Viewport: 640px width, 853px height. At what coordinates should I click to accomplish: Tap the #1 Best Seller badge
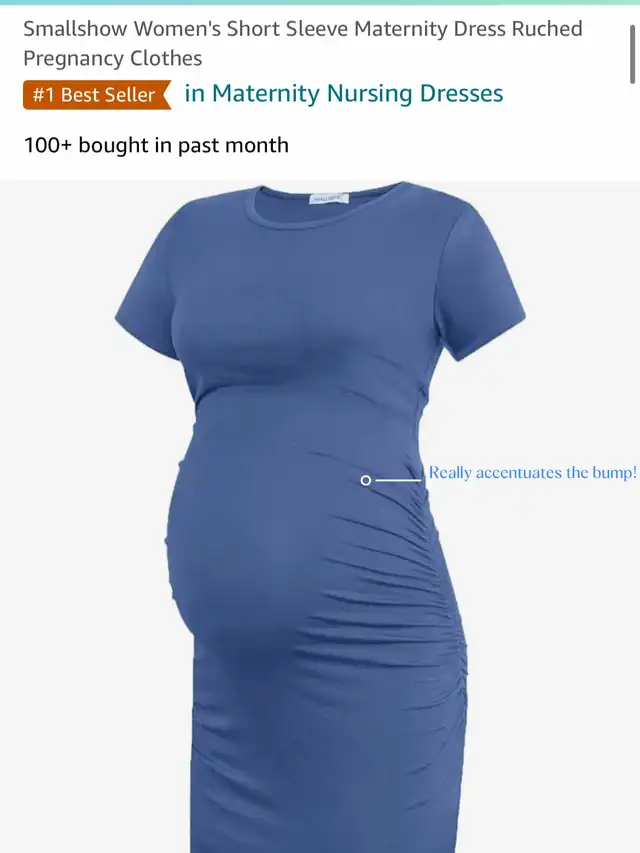click(x=94, y=95)
